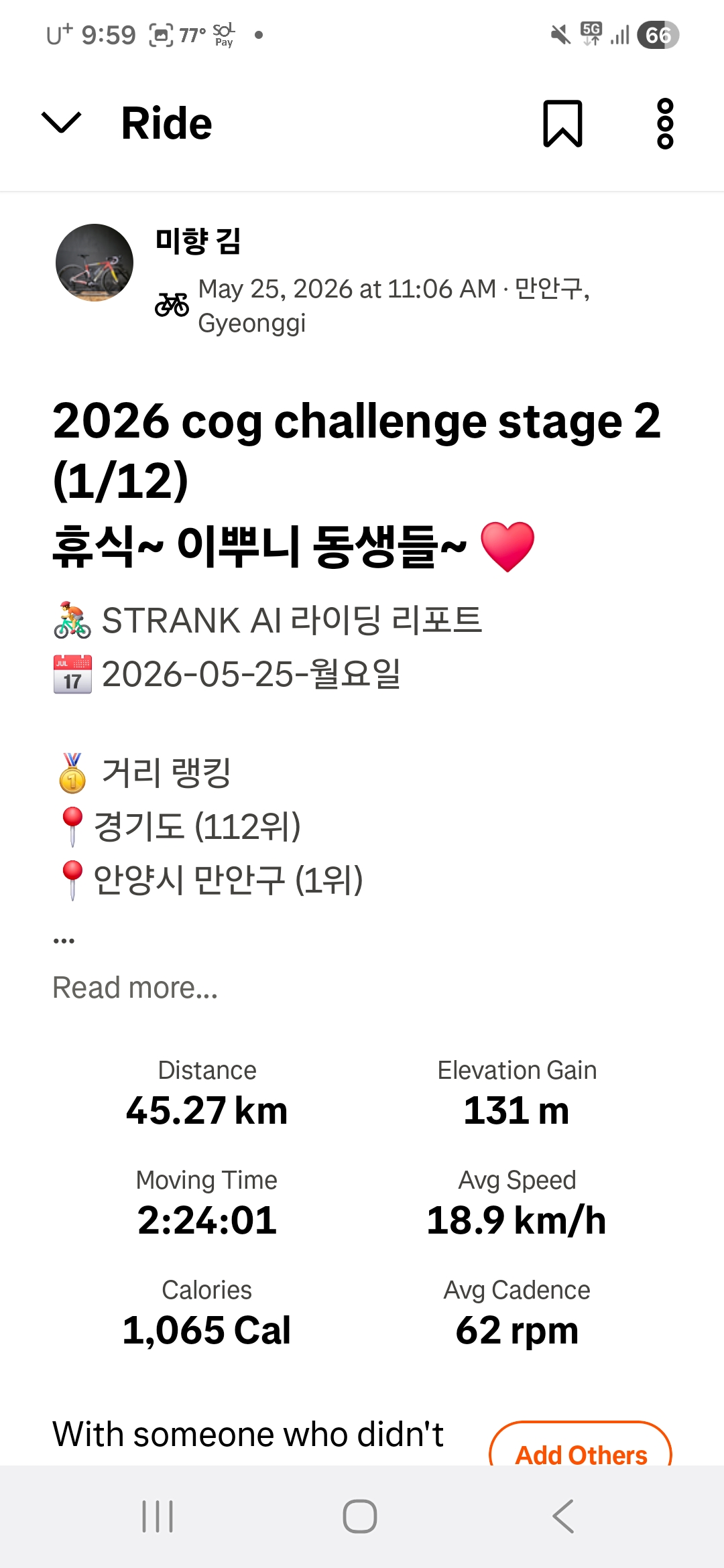
Task: Bookmark this ride activity
Action: [562, 123]
